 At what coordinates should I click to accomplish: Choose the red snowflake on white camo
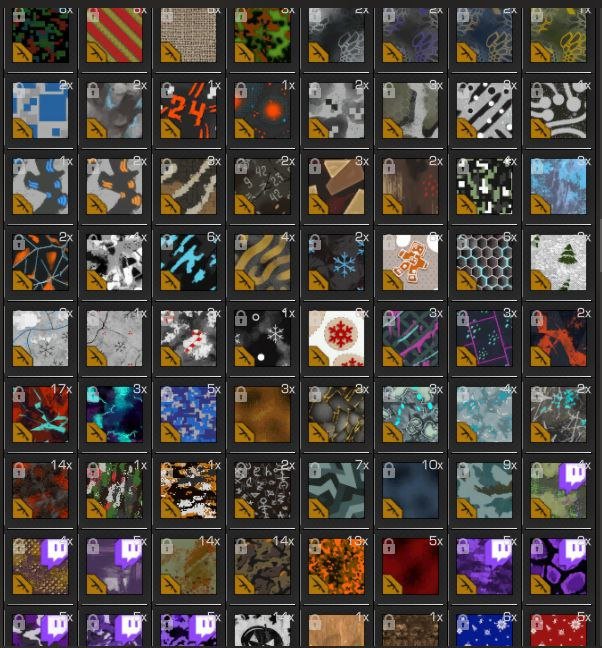337,338
